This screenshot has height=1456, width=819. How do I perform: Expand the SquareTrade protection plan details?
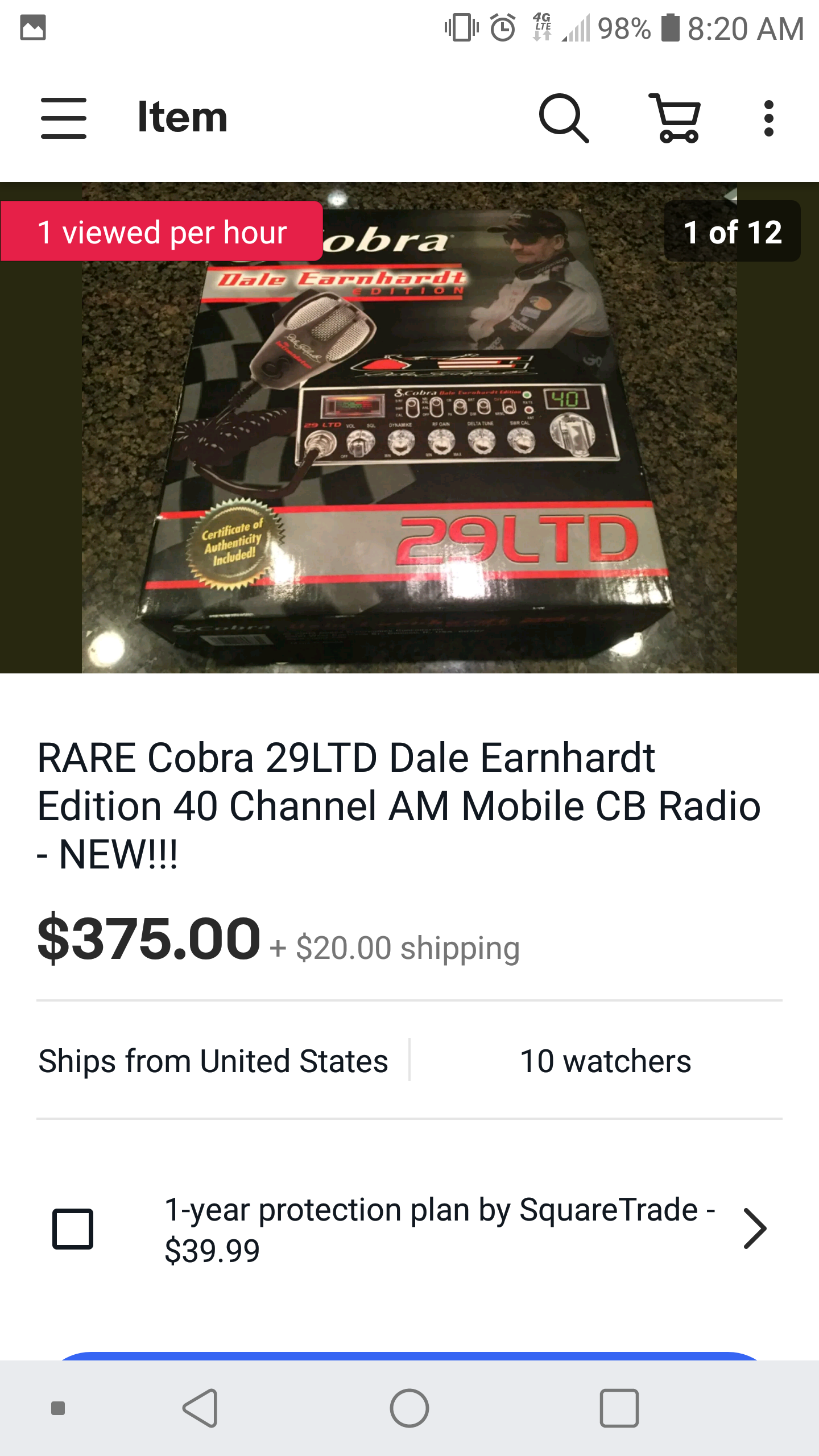point(755,1229)
